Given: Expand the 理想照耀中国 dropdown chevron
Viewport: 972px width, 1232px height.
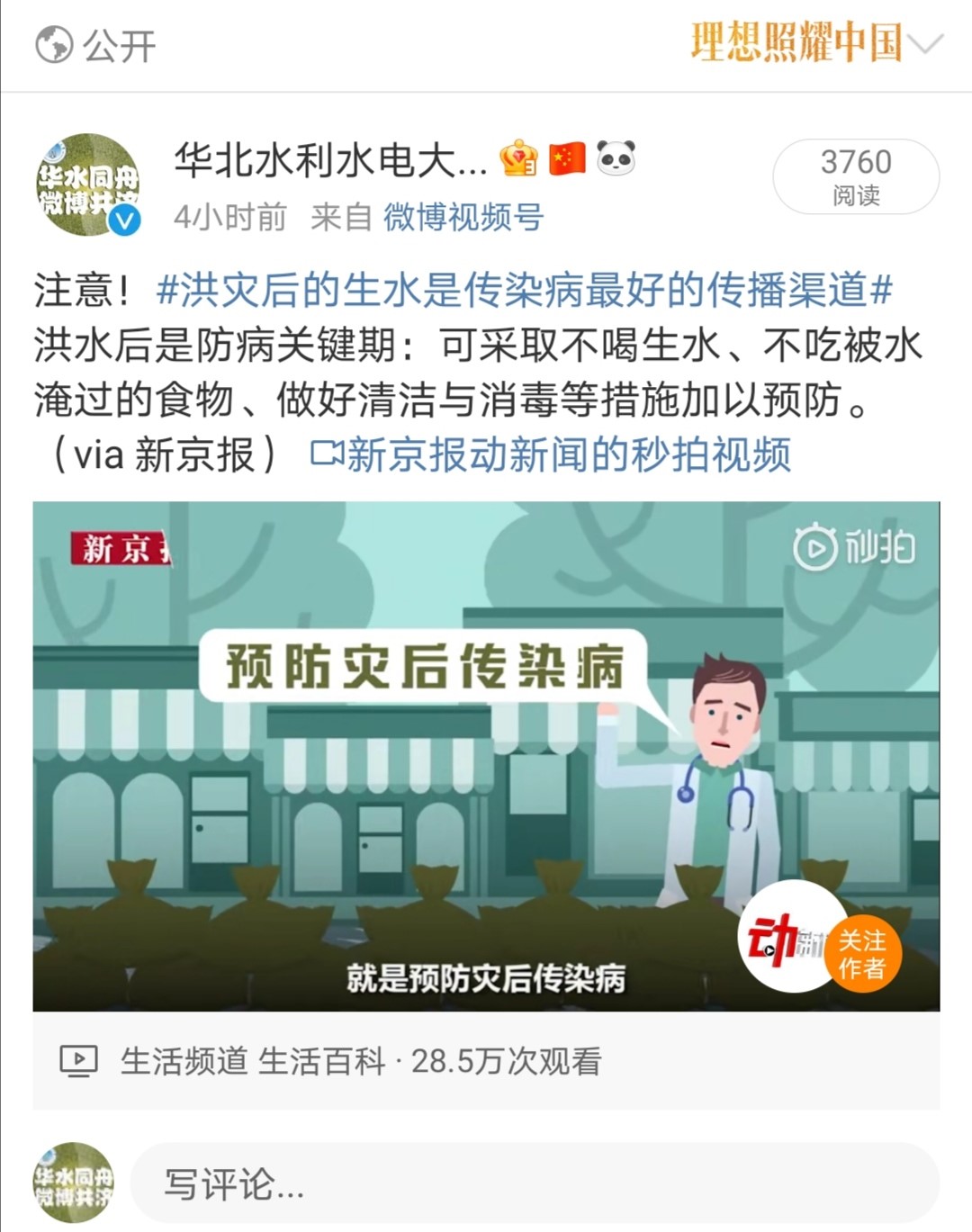Looking at the screenshot, I should (x=925, y=43).
